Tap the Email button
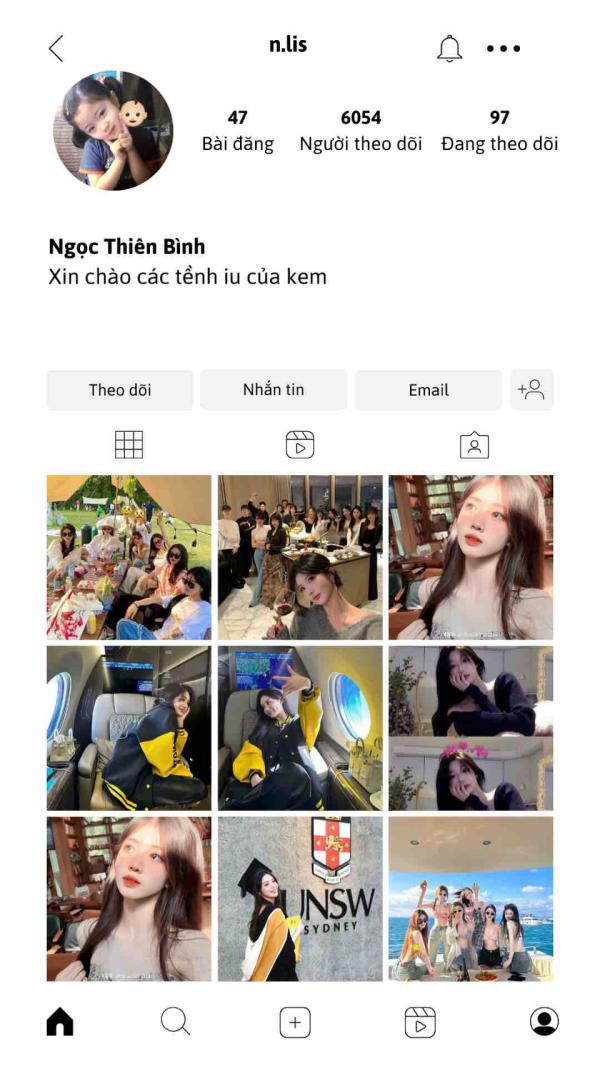Screen dimensions: 600x1067 [x=428, y=390]
